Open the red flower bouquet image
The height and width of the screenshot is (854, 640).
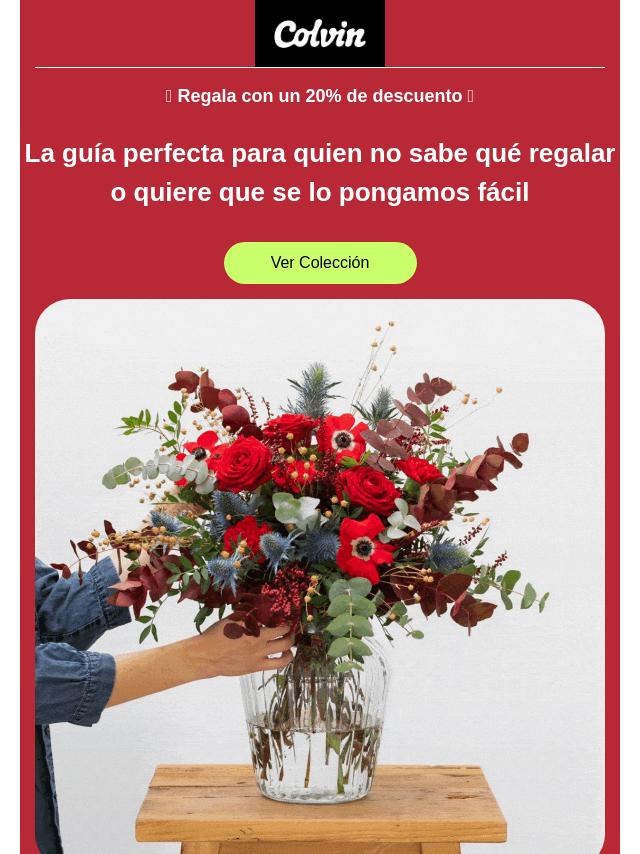coord(320,576)
